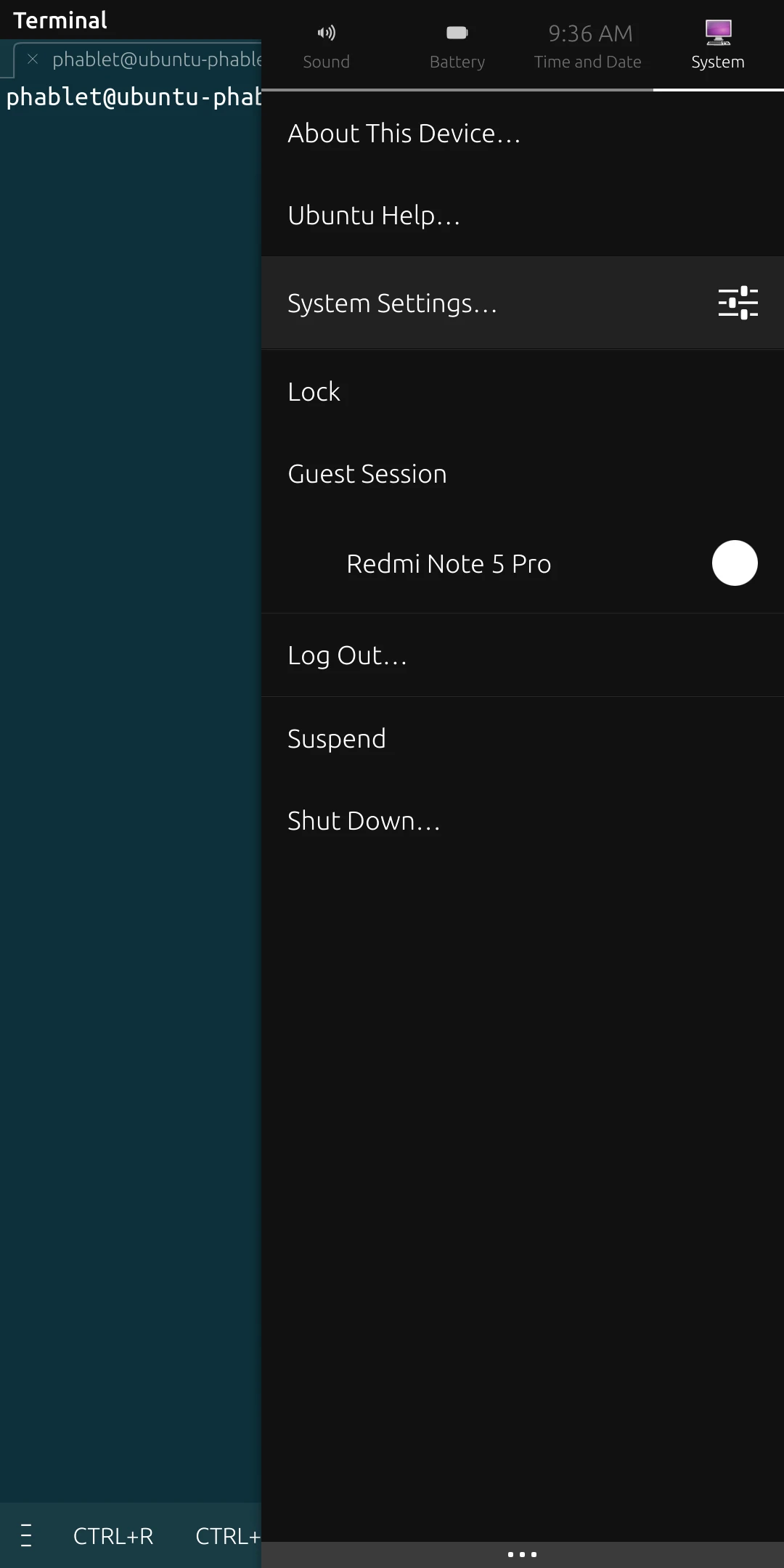Open System Settings

[392, 303]
